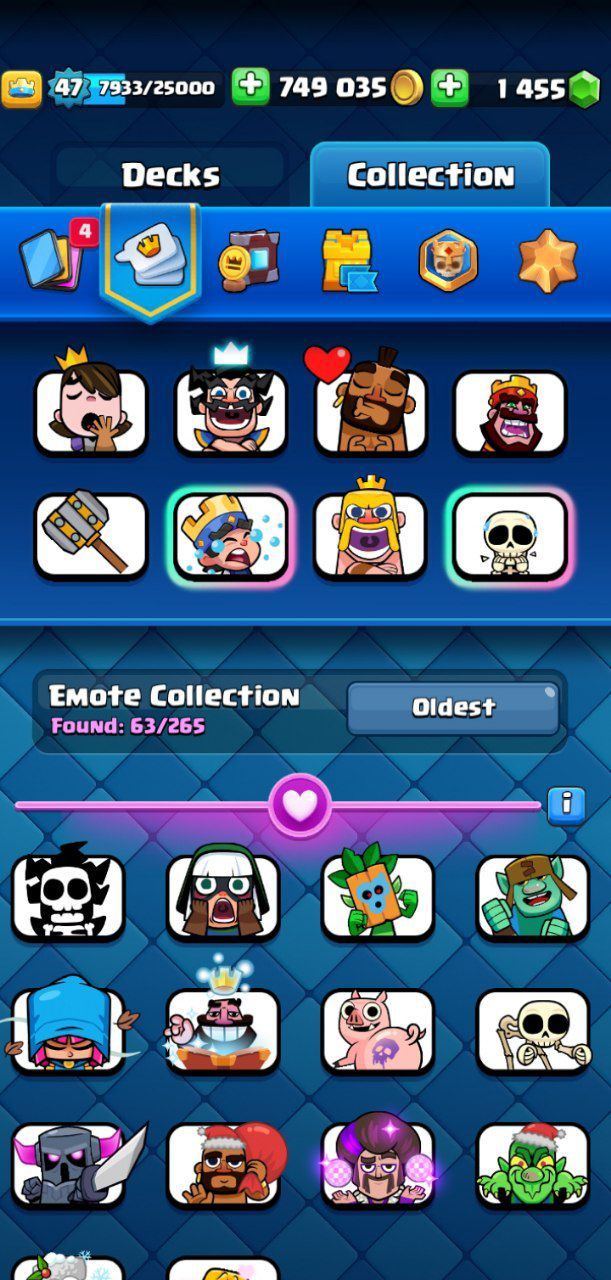Tap the green plus next to gems

tap(450, 87)
